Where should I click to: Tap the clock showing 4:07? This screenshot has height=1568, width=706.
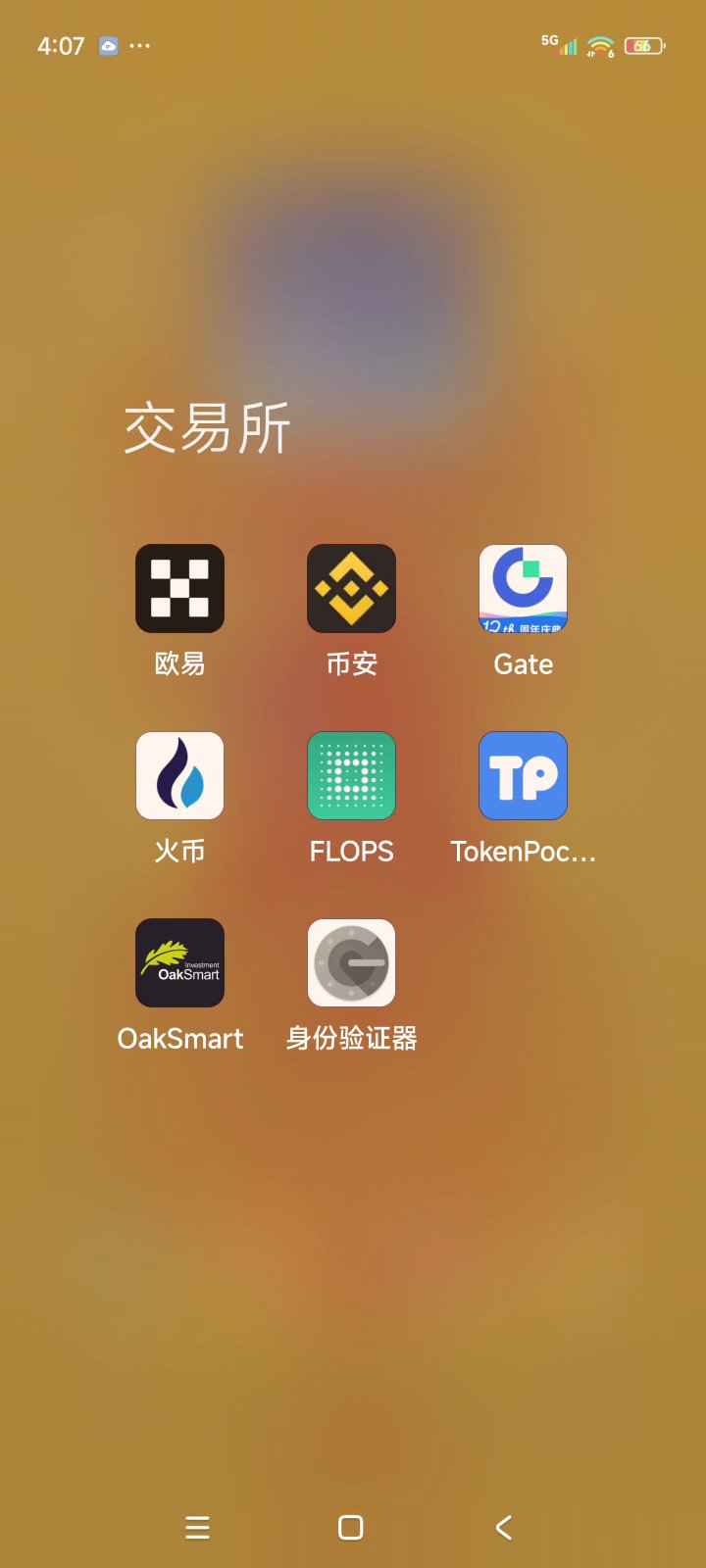(61, 45)
